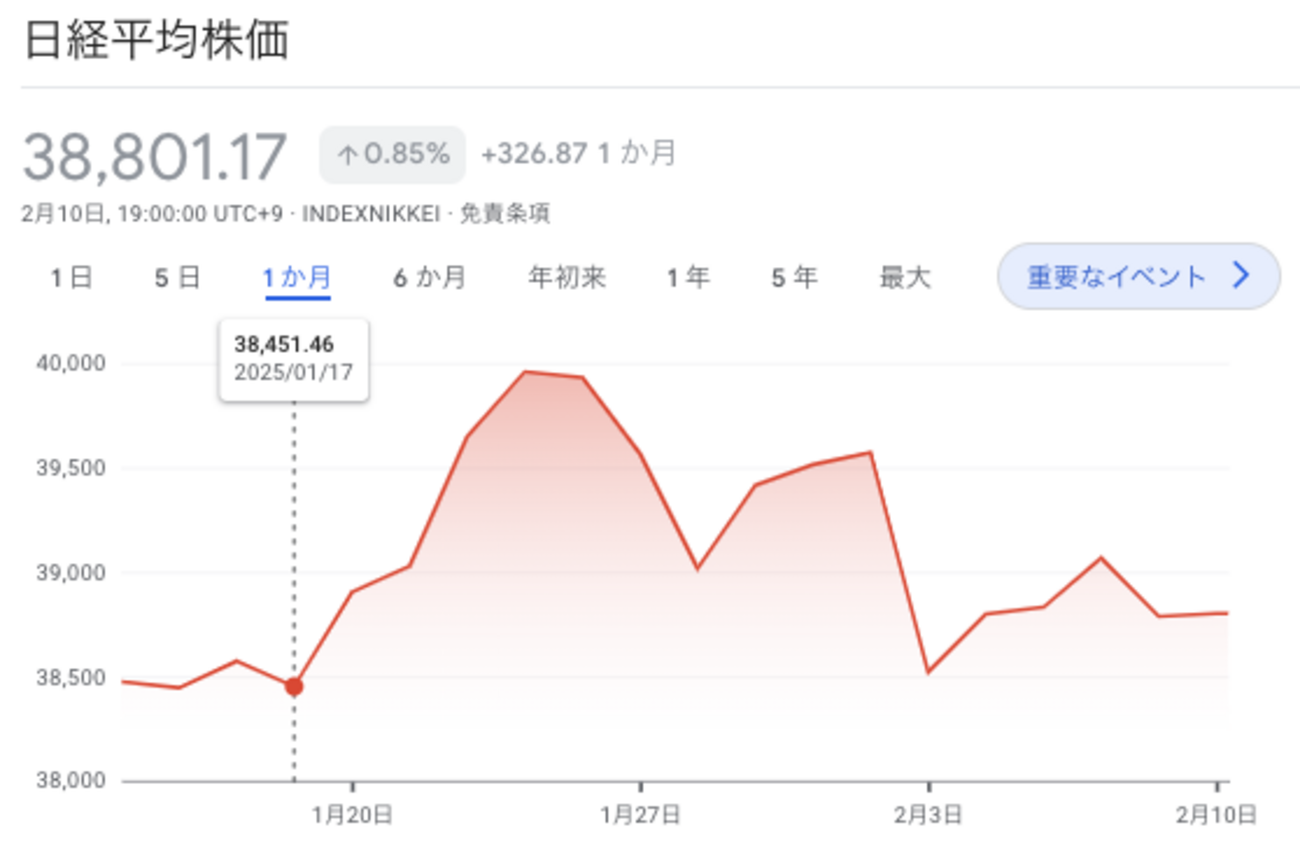Open 重要なイベント button
Image resolution: width=1300 pixels, height=853 pixels.
coord(1138,276)
